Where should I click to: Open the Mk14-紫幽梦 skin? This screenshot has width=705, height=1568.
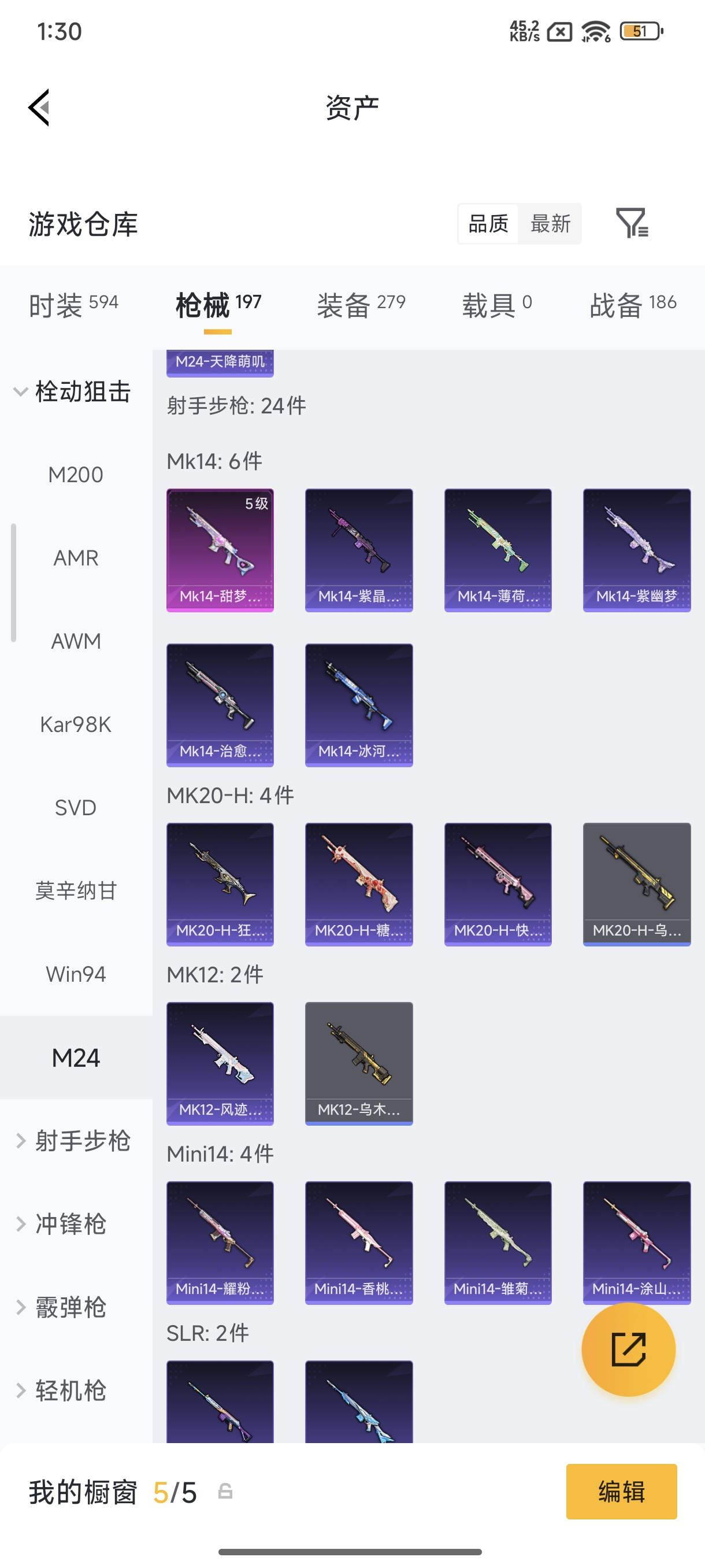[x=637, y=550]
